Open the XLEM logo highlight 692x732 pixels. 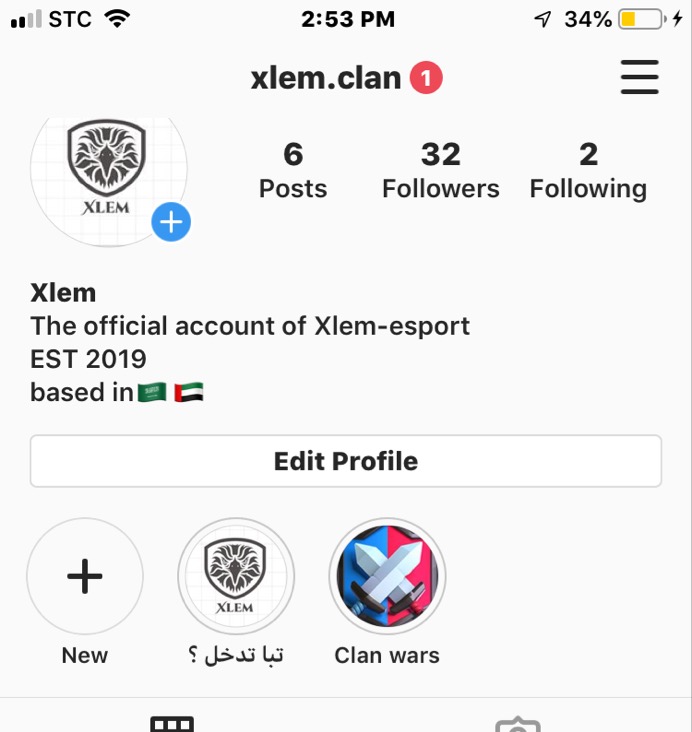236,577
